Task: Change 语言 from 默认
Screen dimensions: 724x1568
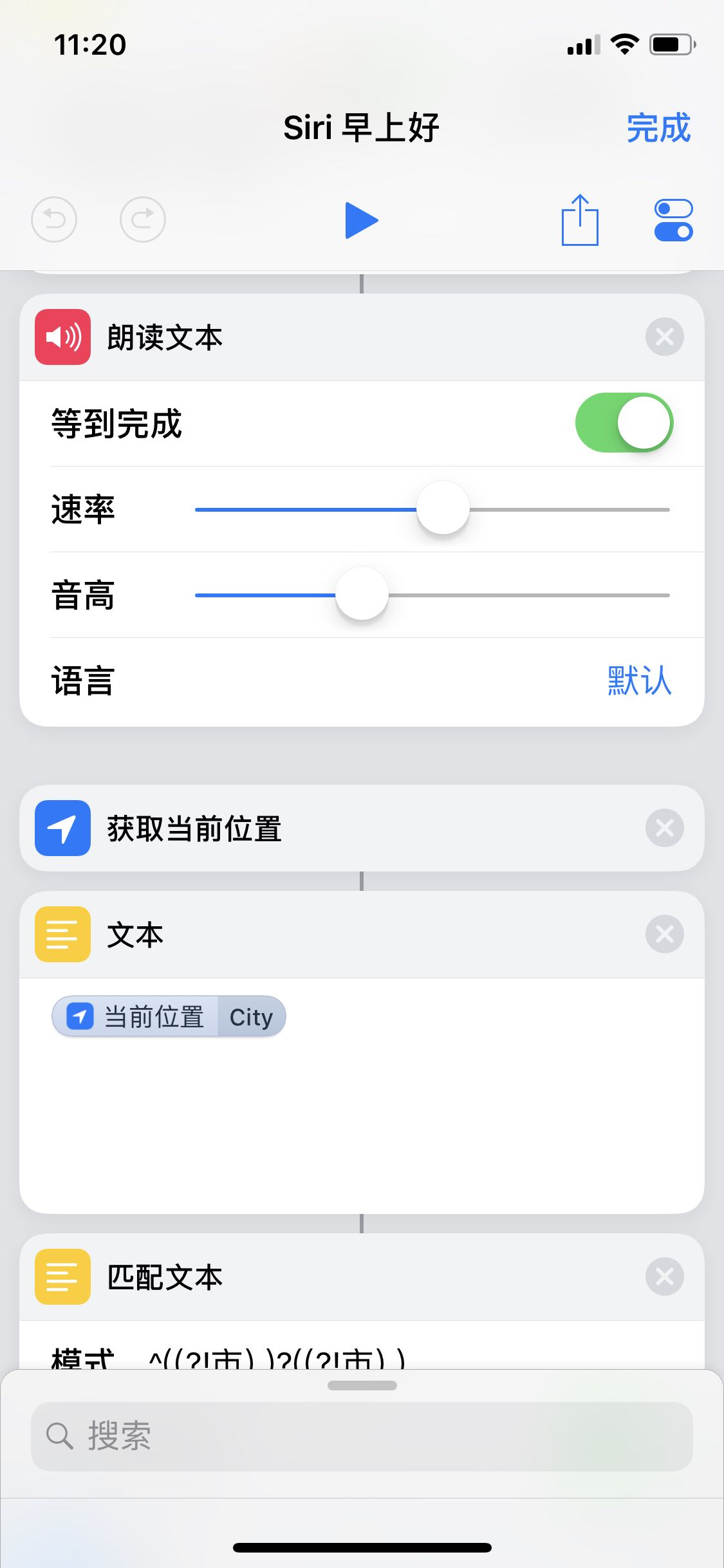Action: click(x=639, y=681)
